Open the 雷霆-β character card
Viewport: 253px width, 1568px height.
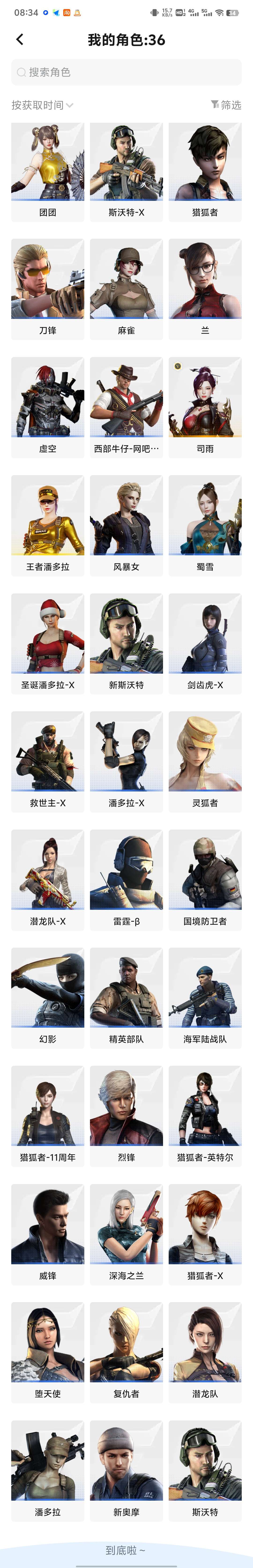pyautogui.click(x=126, y=880)
